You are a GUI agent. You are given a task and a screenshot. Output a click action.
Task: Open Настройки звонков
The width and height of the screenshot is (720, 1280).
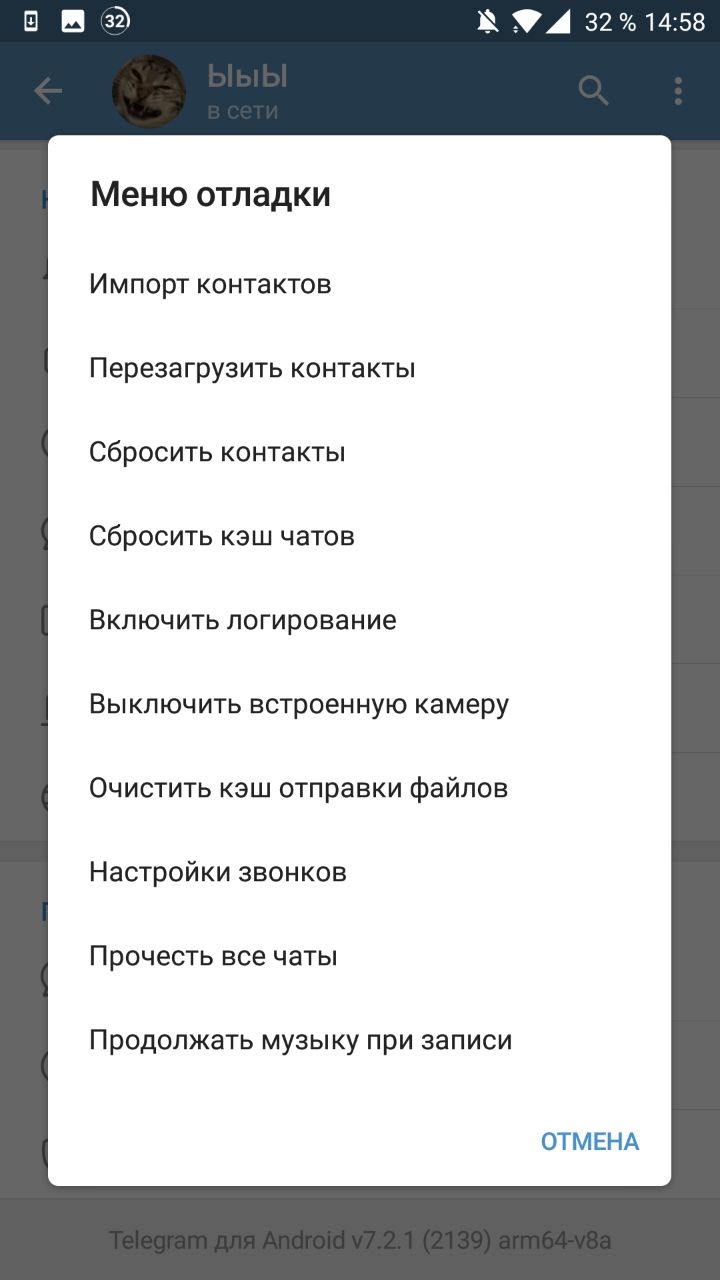pyautogui.click(x=218, y=872)
